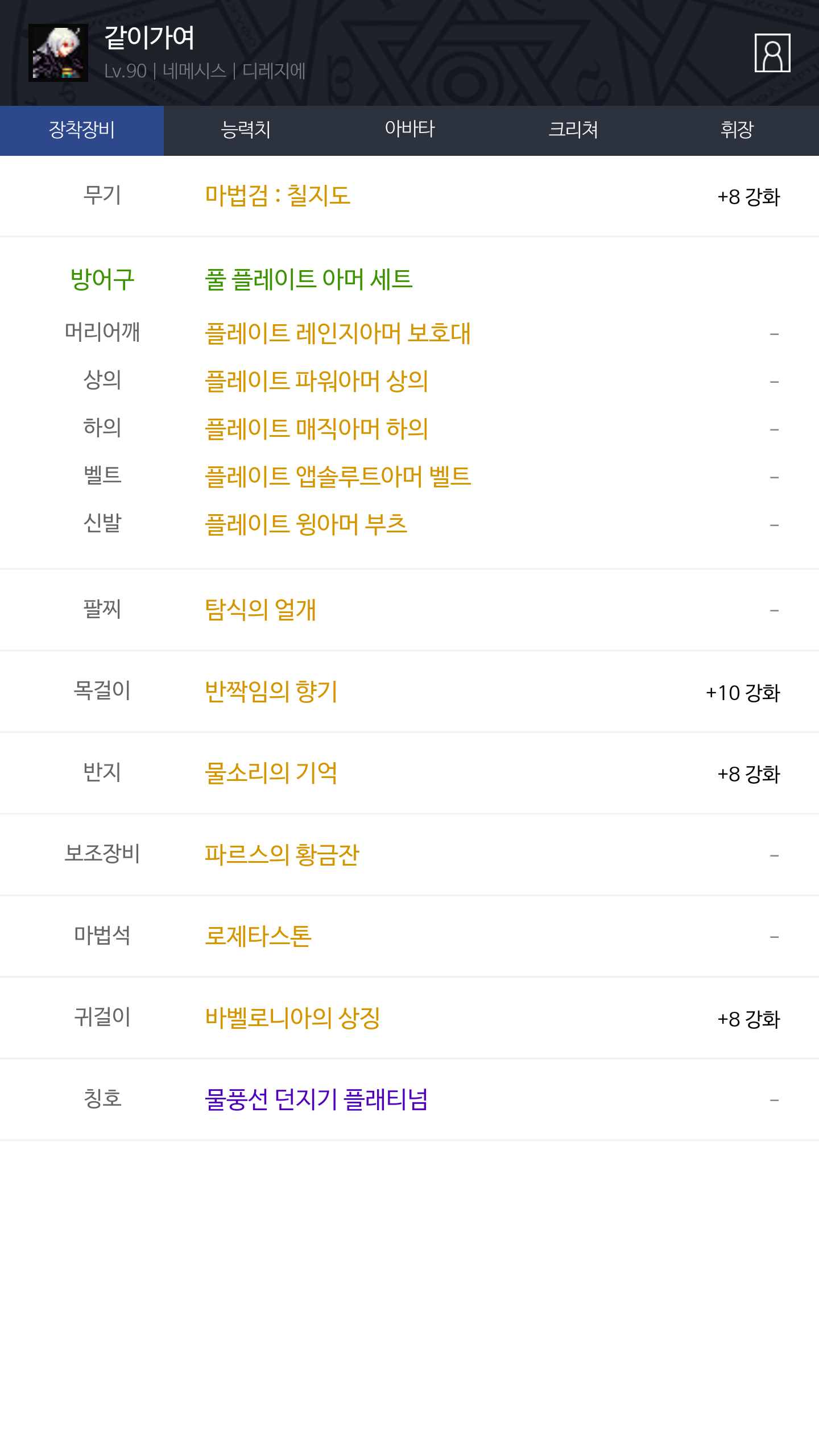
Task: Open the character profile icon
Action: pos(772,53)
